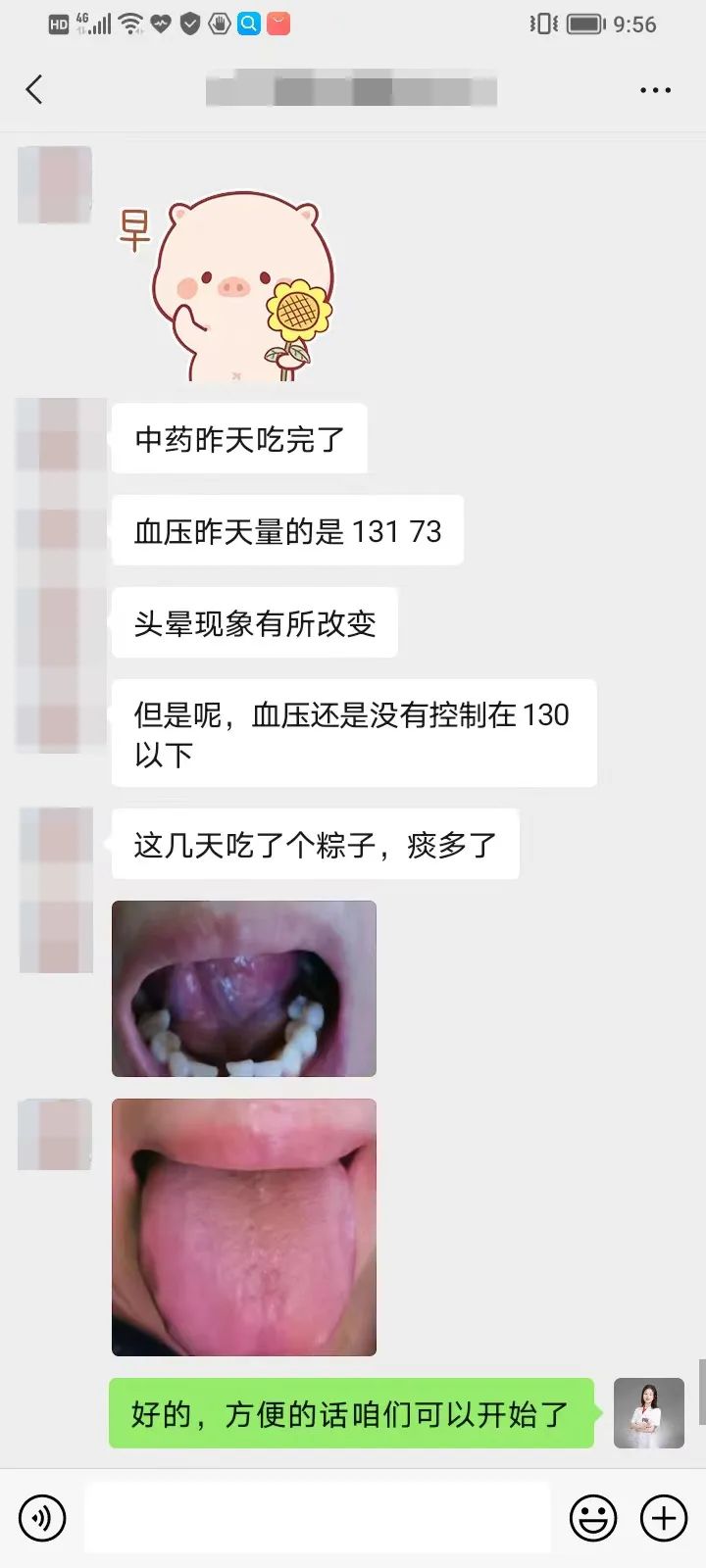Open the three-dot chat info menu

(655, 90)
